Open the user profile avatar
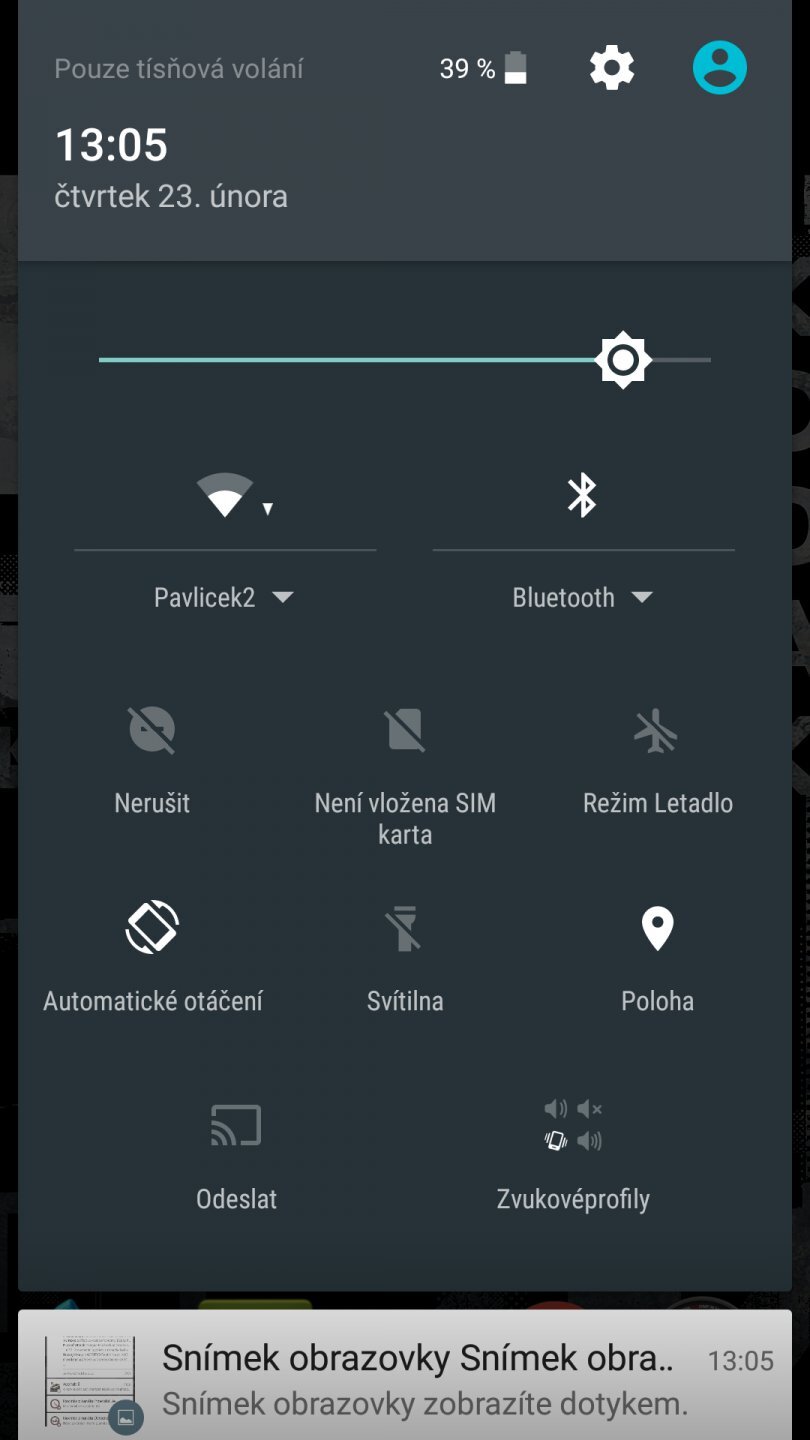 (x=719, y=68)
